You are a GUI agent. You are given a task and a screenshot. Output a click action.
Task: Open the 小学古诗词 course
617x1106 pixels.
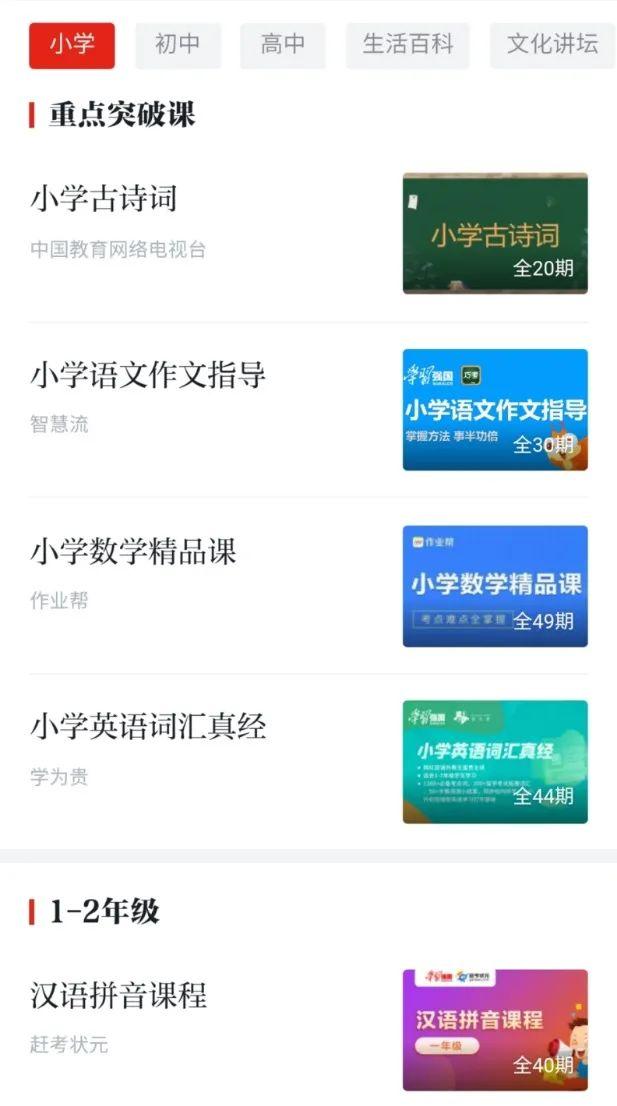pyautogui.click(x=104, y=198)
